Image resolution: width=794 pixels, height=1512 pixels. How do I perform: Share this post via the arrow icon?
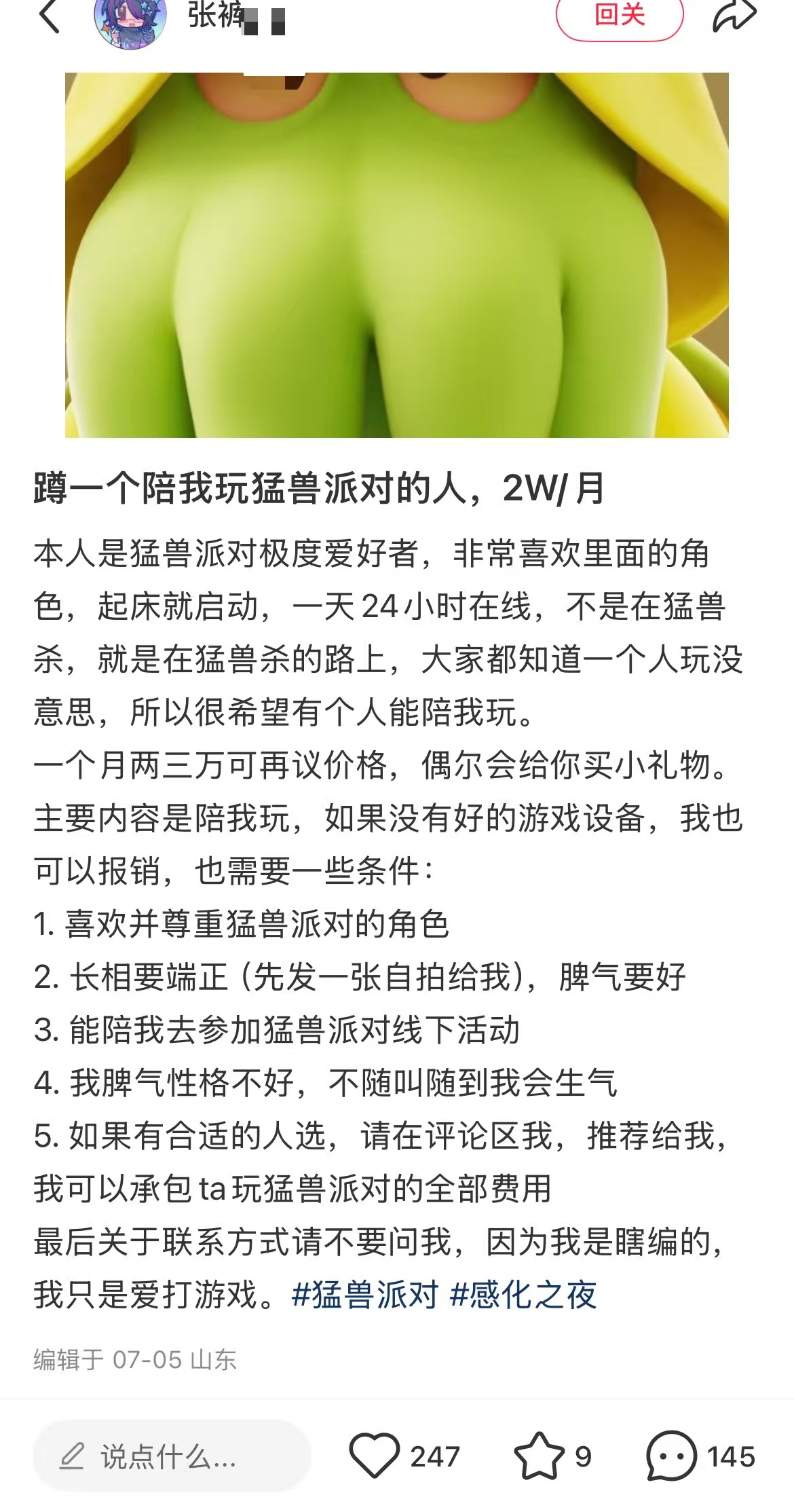[734, 16]
